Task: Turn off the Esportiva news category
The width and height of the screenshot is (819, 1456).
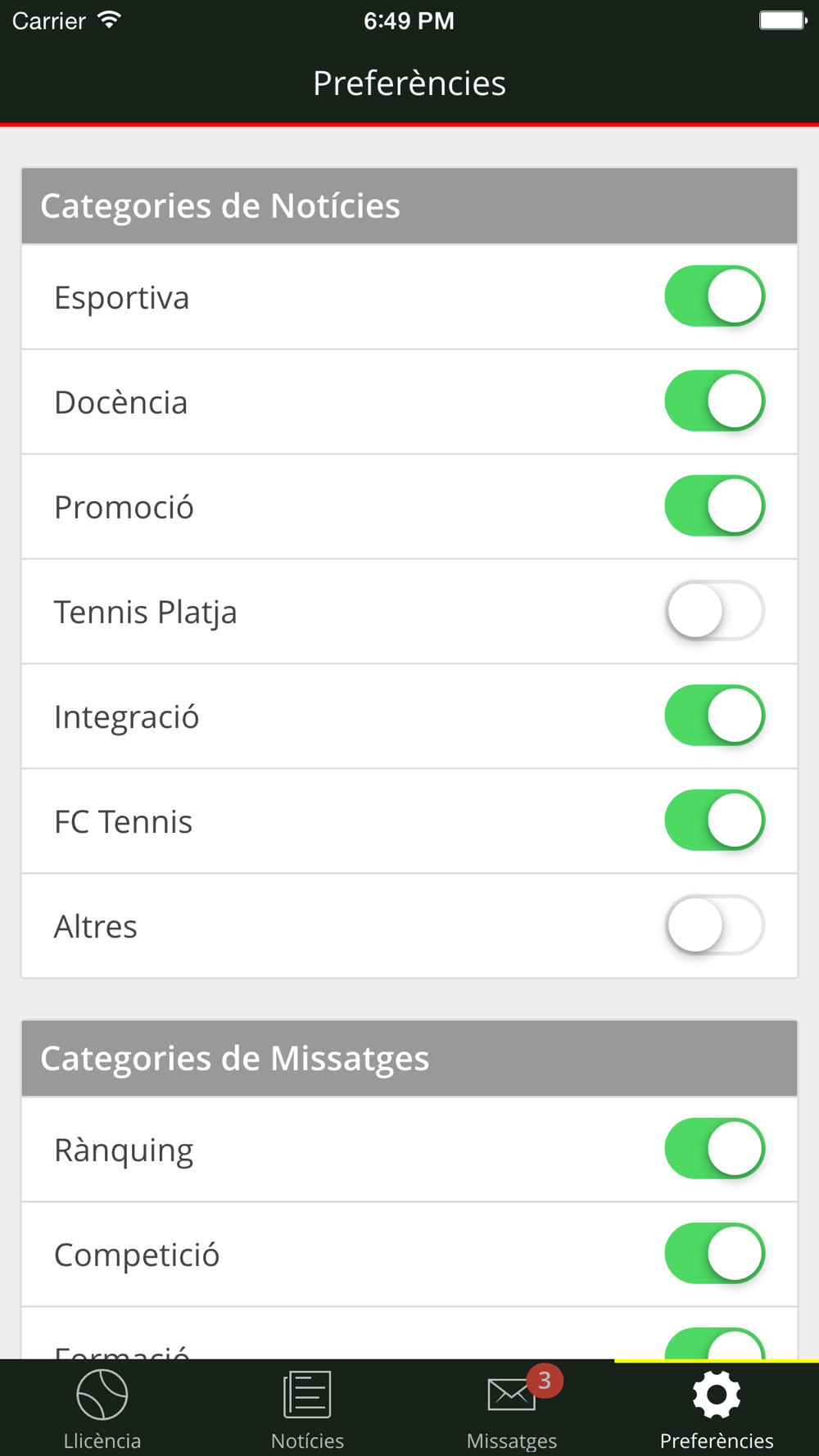Action: (714, 296)
